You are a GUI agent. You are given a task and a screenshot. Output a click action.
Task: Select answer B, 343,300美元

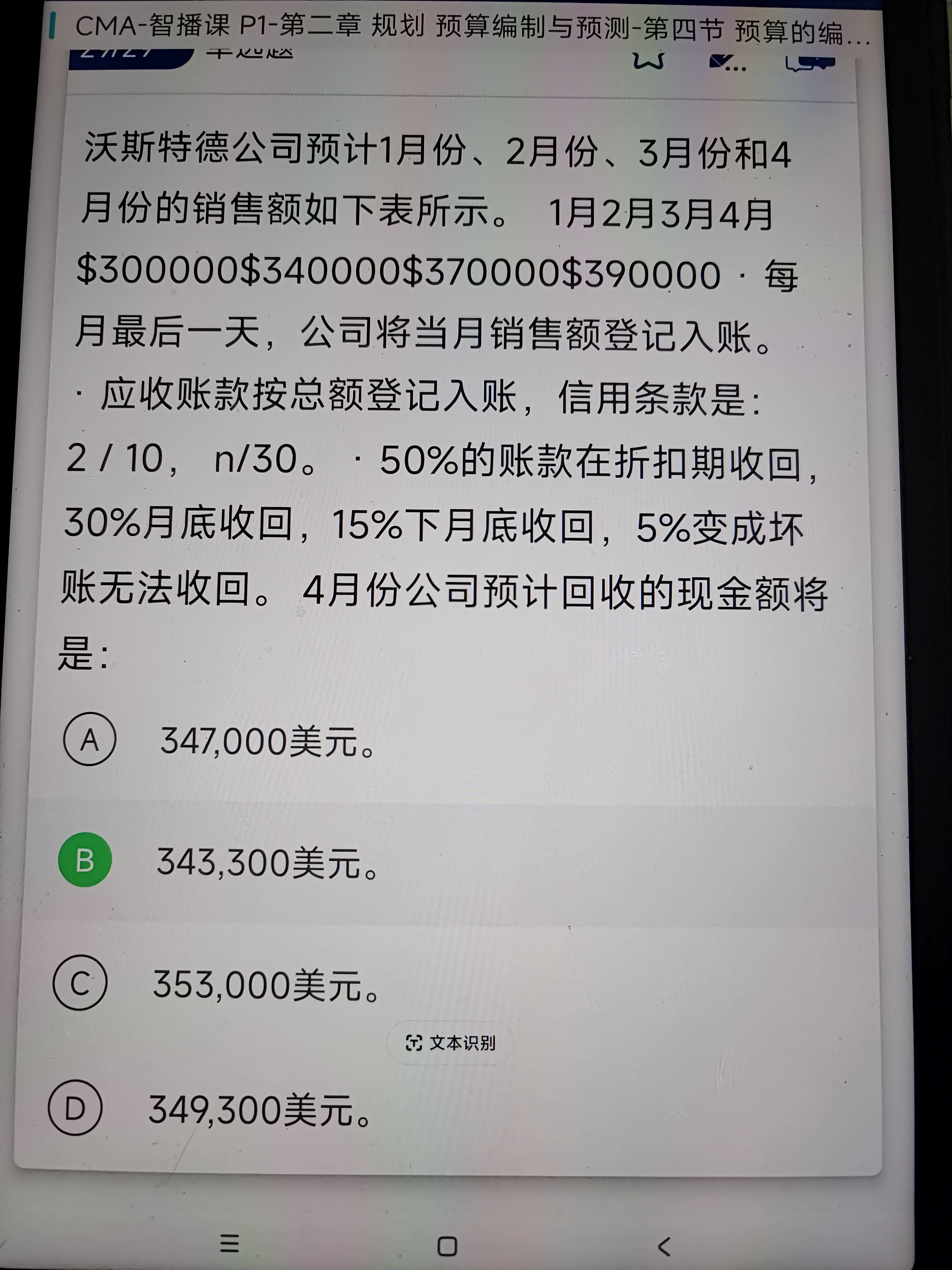pyautogui.click(x=86, y=859)
